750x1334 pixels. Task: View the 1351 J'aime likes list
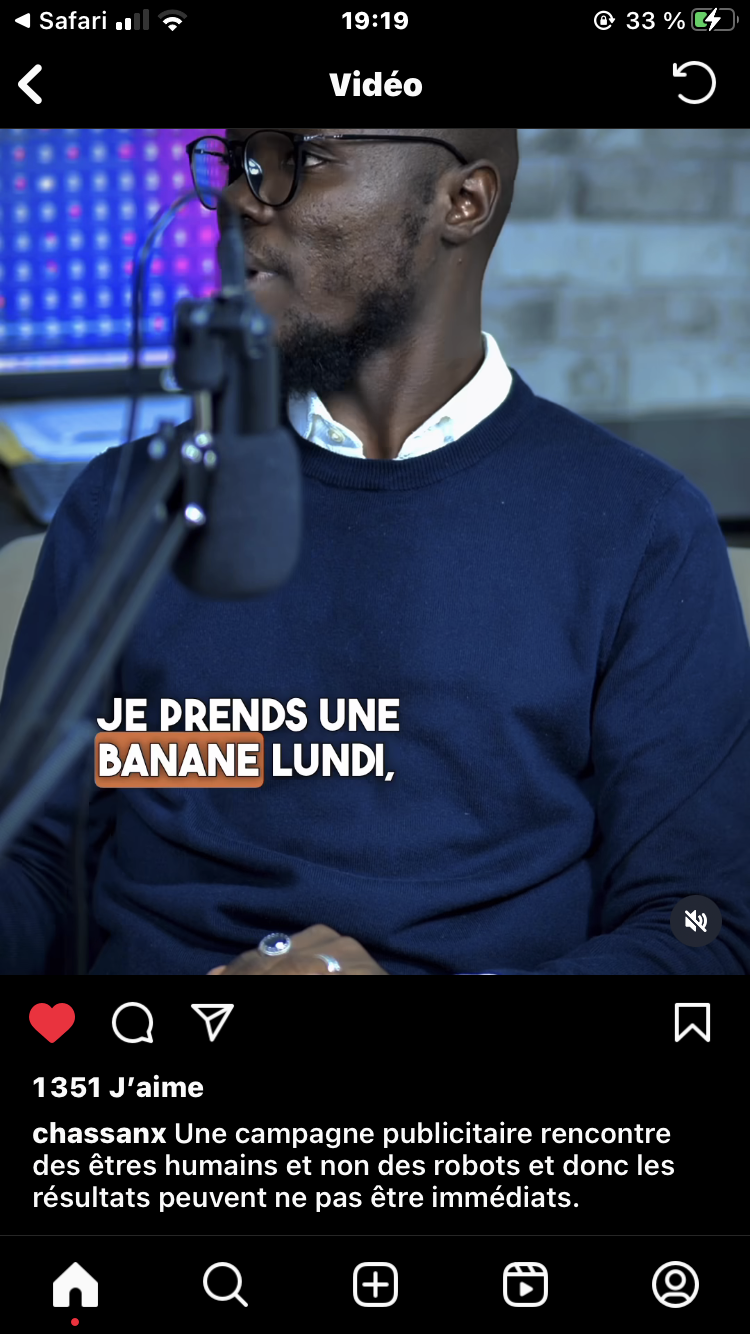coord(118,1087)
